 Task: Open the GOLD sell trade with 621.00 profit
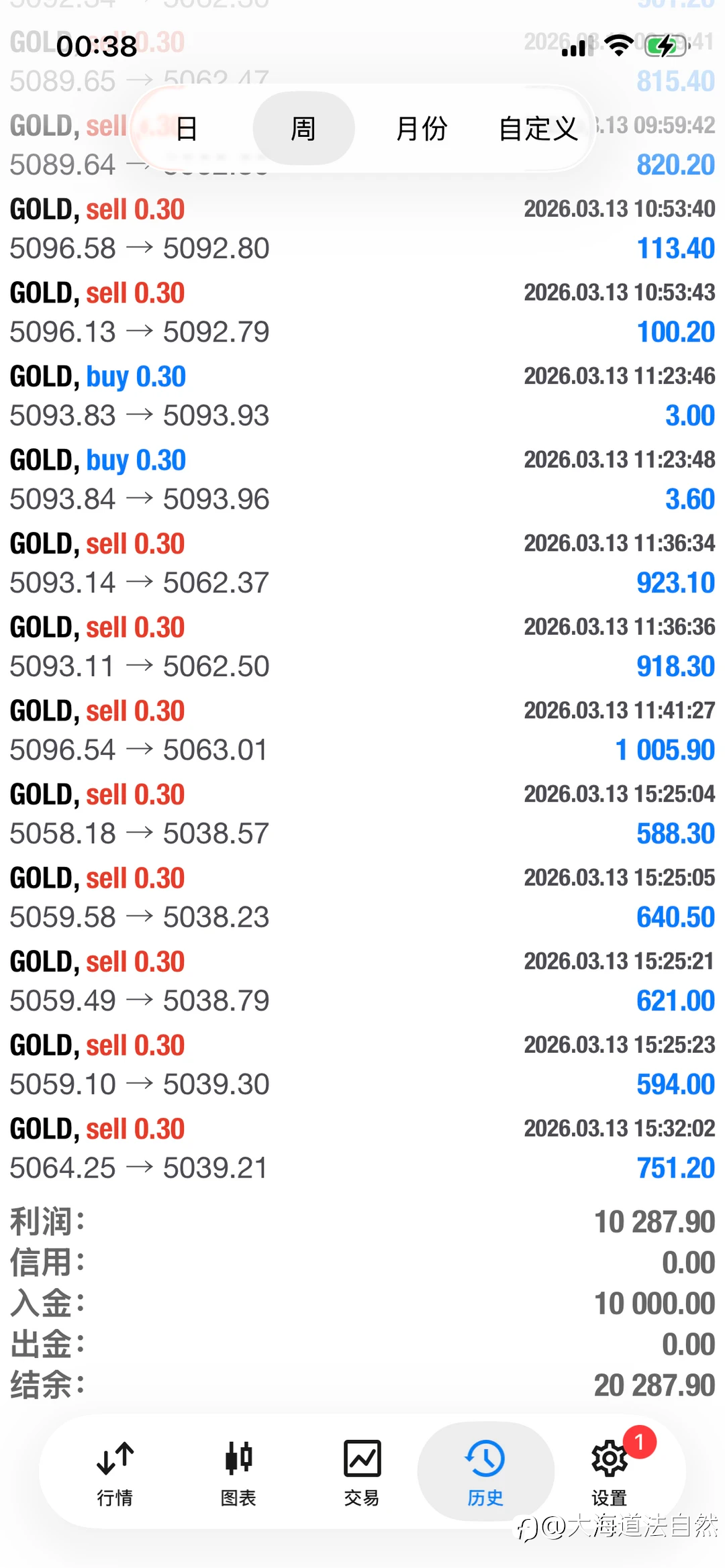[x=362, y=981]
